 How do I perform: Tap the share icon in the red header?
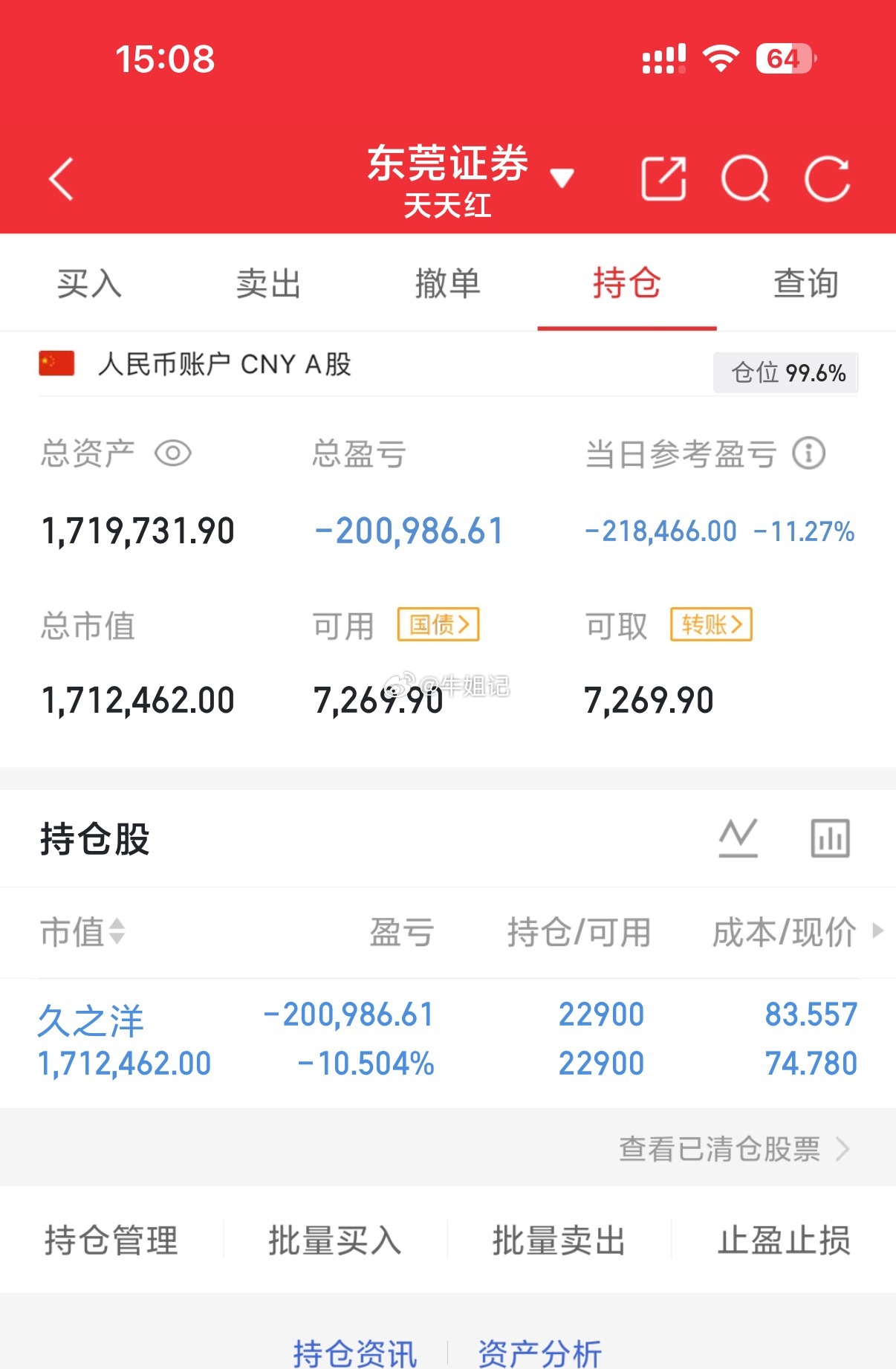663,178
